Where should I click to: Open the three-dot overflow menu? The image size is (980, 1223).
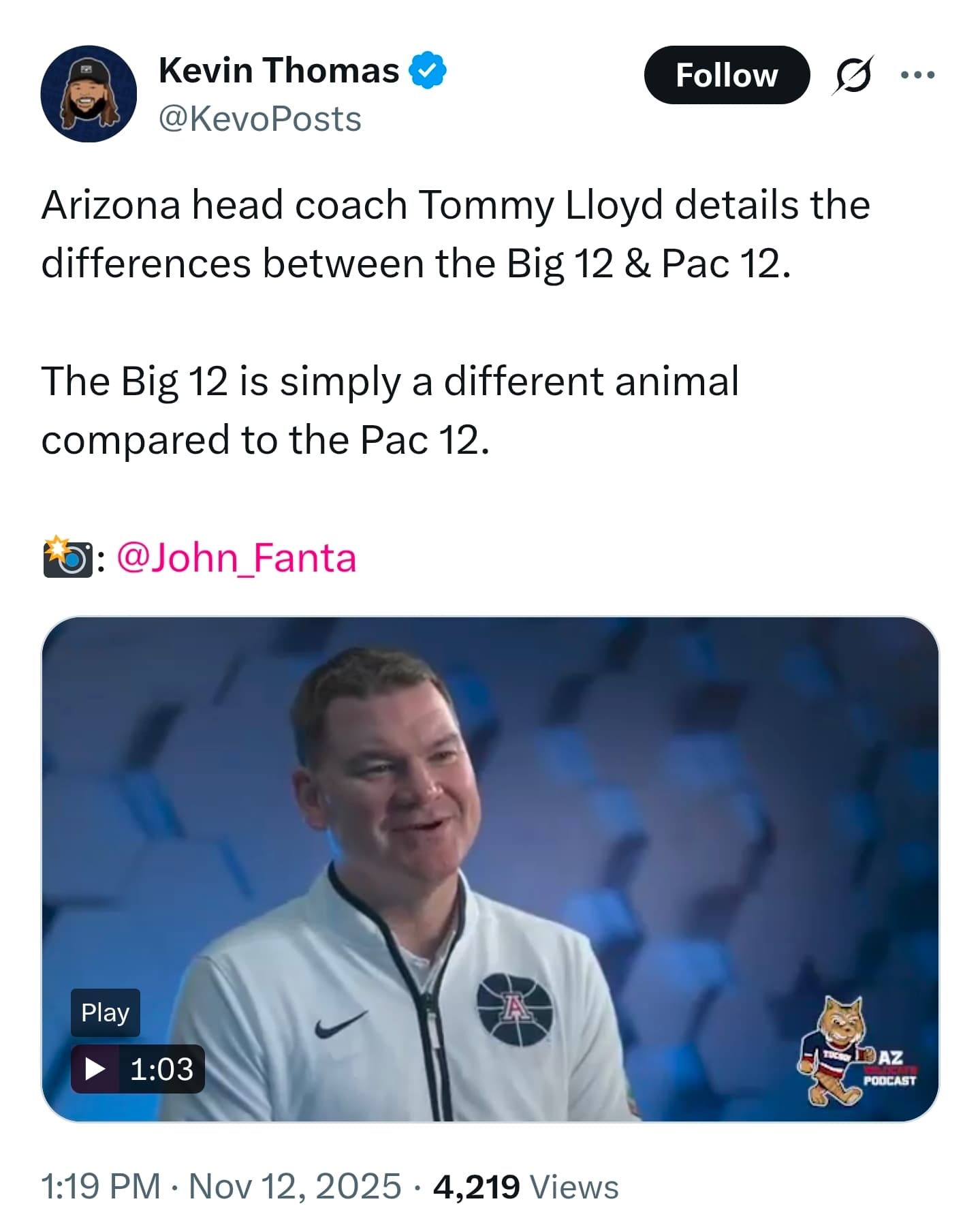[917, 75]
